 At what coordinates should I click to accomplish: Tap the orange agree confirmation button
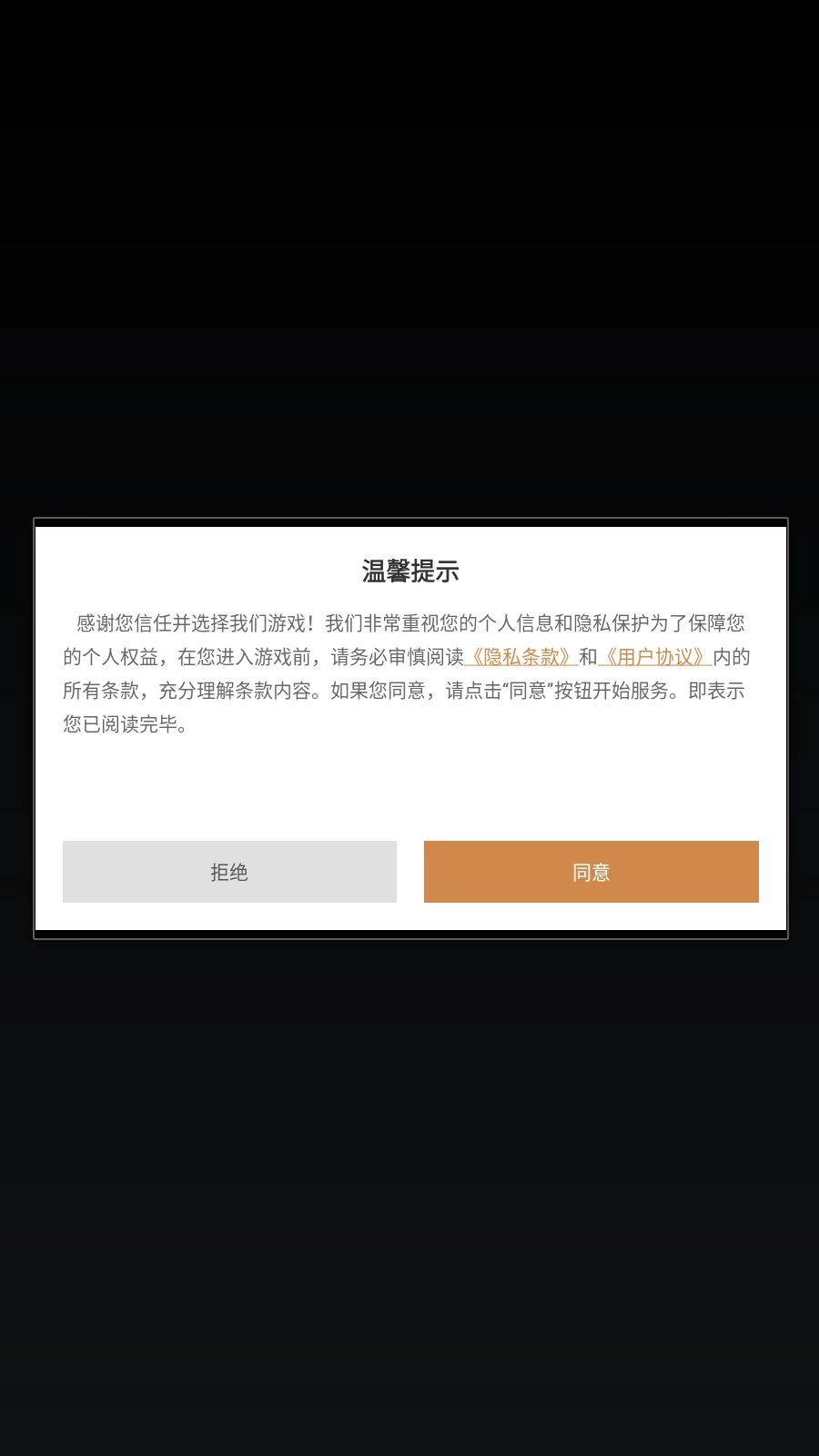pos(591,872)
